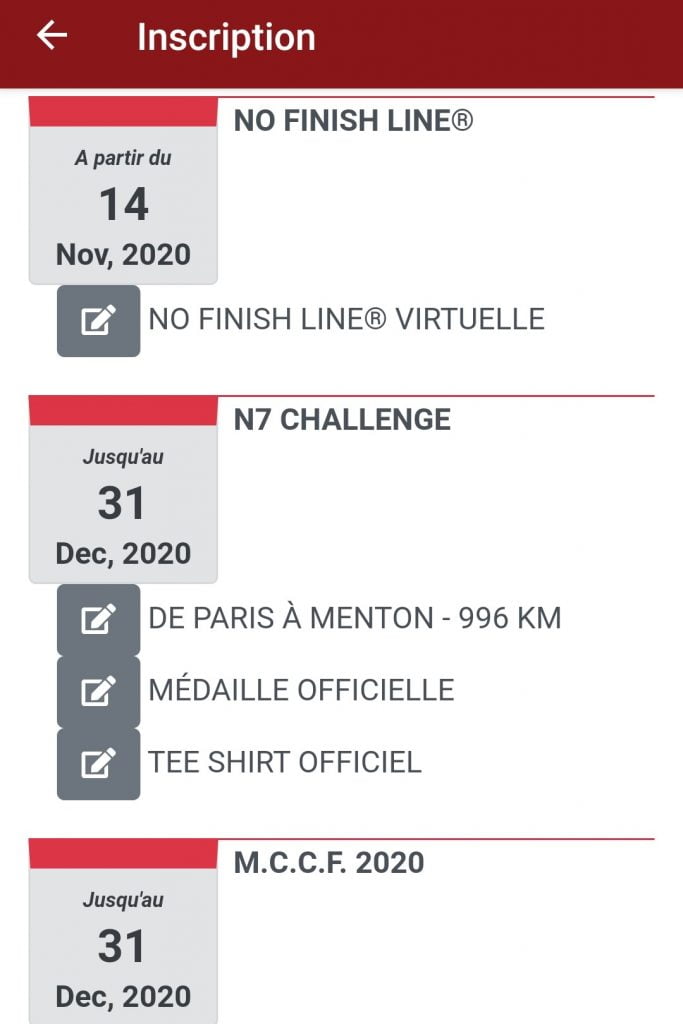The width and height of the screenshot is (683, 1024).
Task: Open the NO FINISH LINE® event card
Action: click(352, 122)
